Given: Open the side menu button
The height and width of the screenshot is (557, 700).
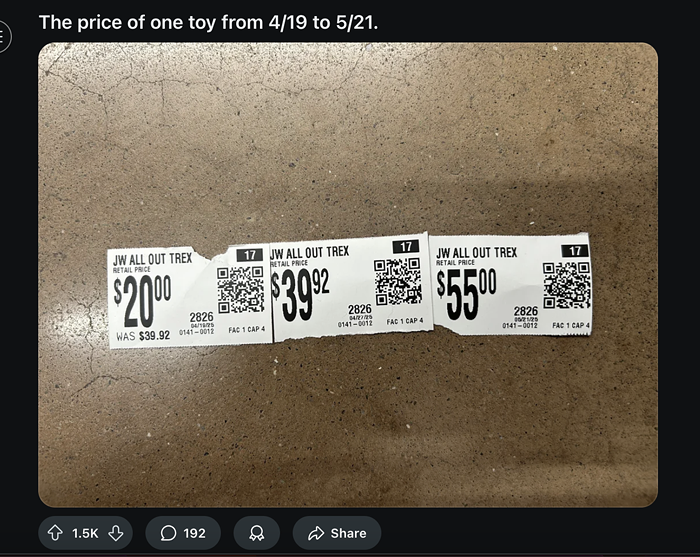Looking at the screenshot, I should [3, 37].
